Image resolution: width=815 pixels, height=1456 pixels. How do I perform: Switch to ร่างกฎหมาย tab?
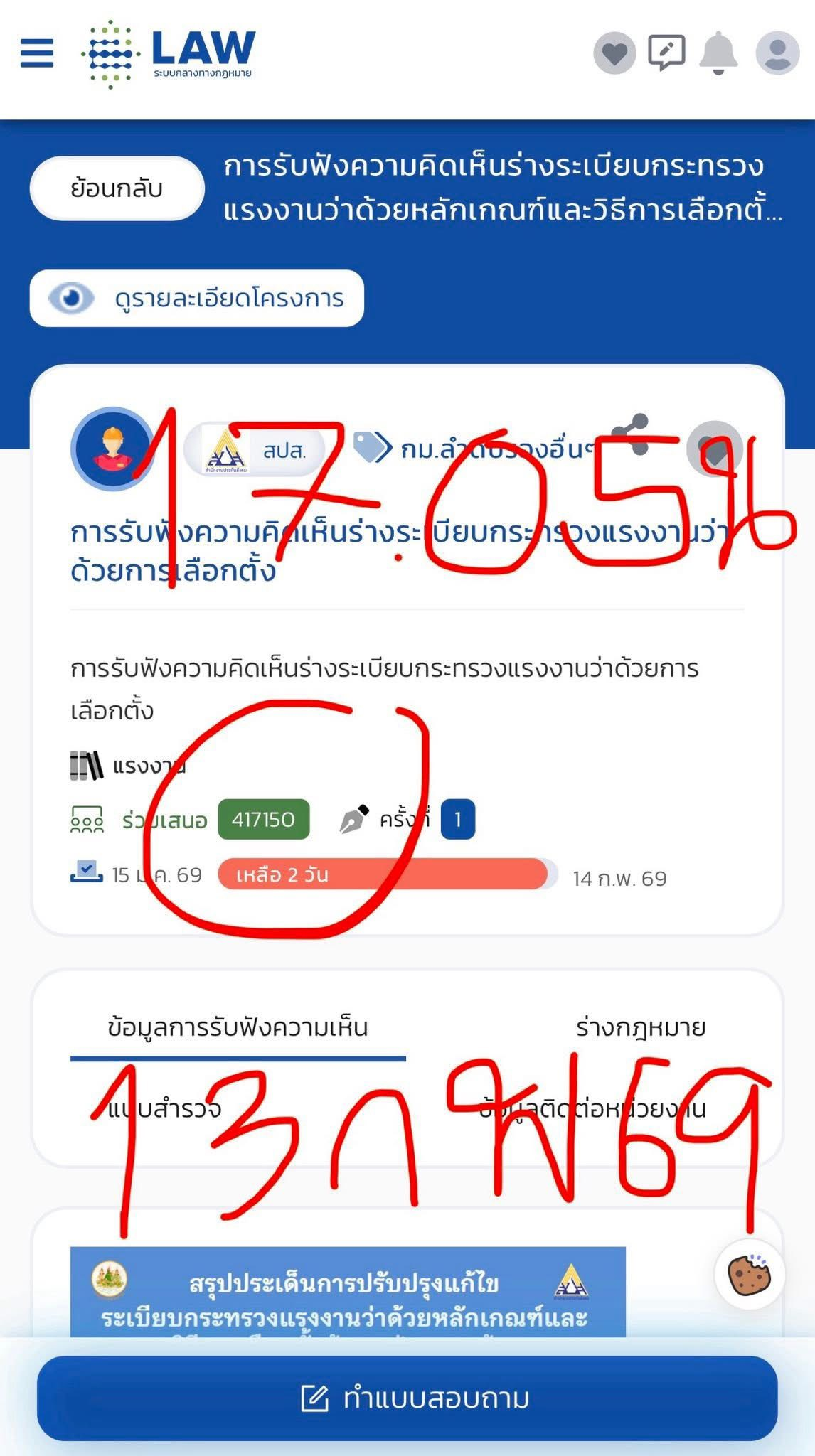point(640,1027)
